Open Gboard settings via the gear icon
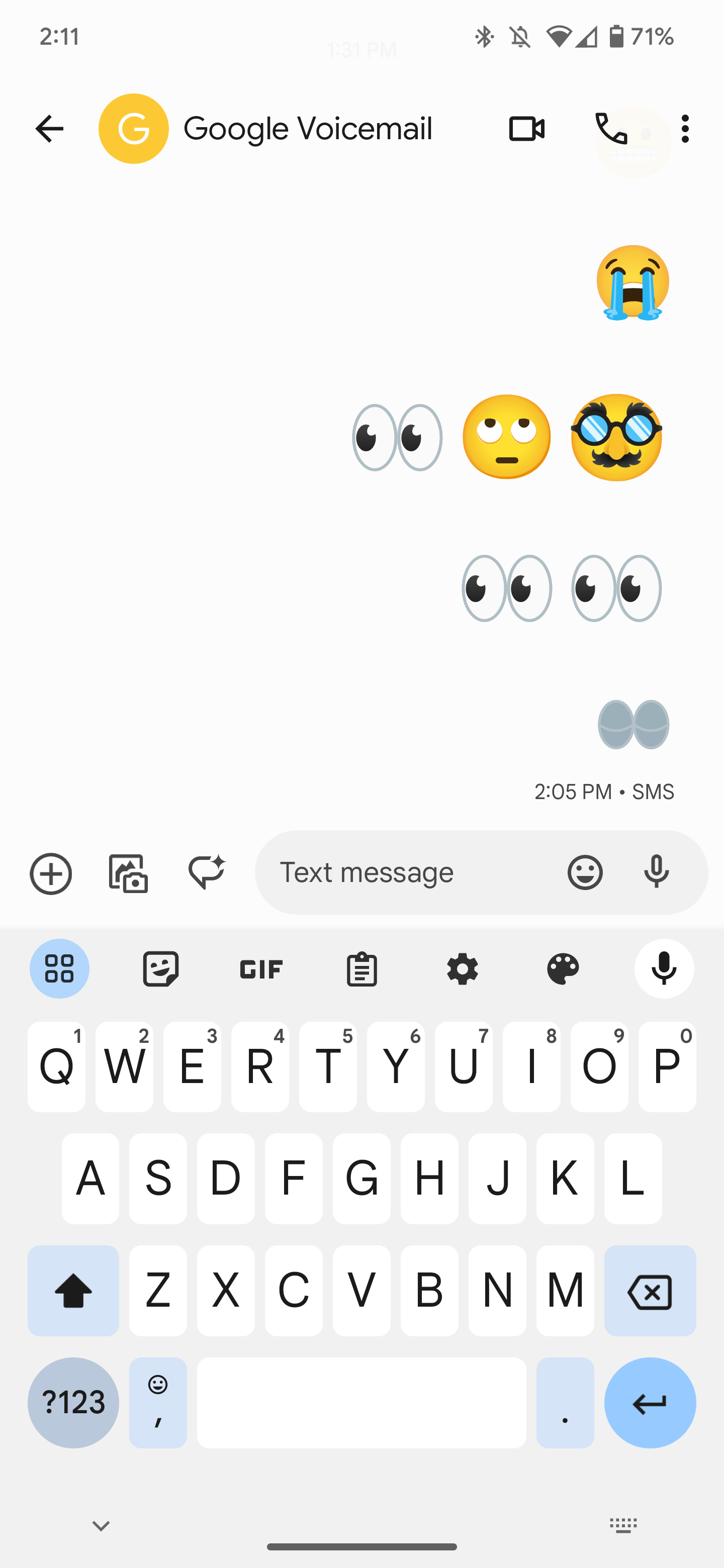 463,968
